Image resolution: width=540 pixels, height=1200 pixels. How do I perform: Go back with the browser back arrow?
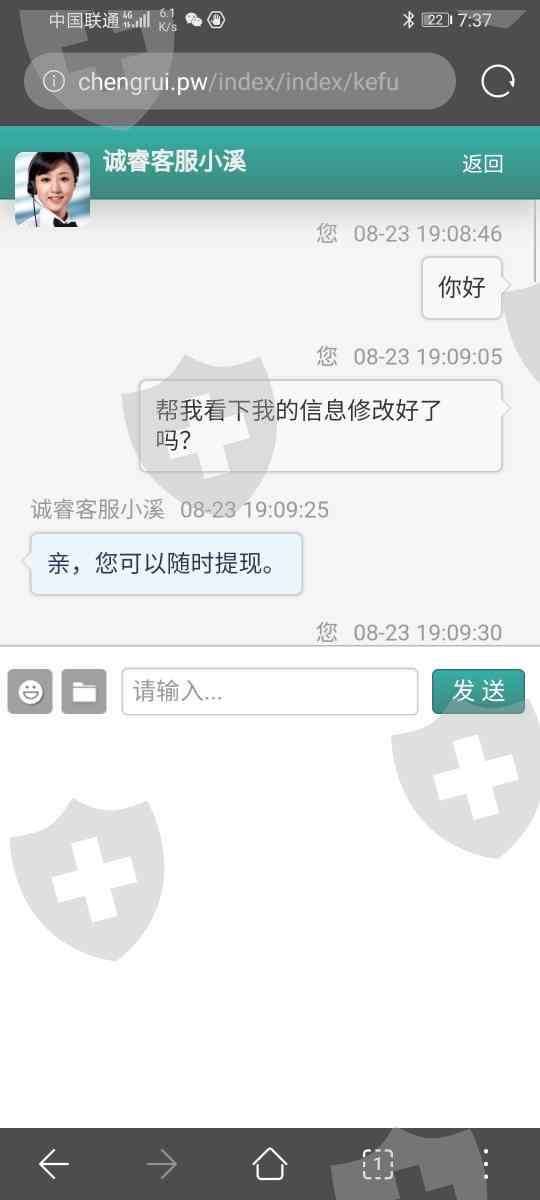pyautogui.click(x=54, y=1163)
